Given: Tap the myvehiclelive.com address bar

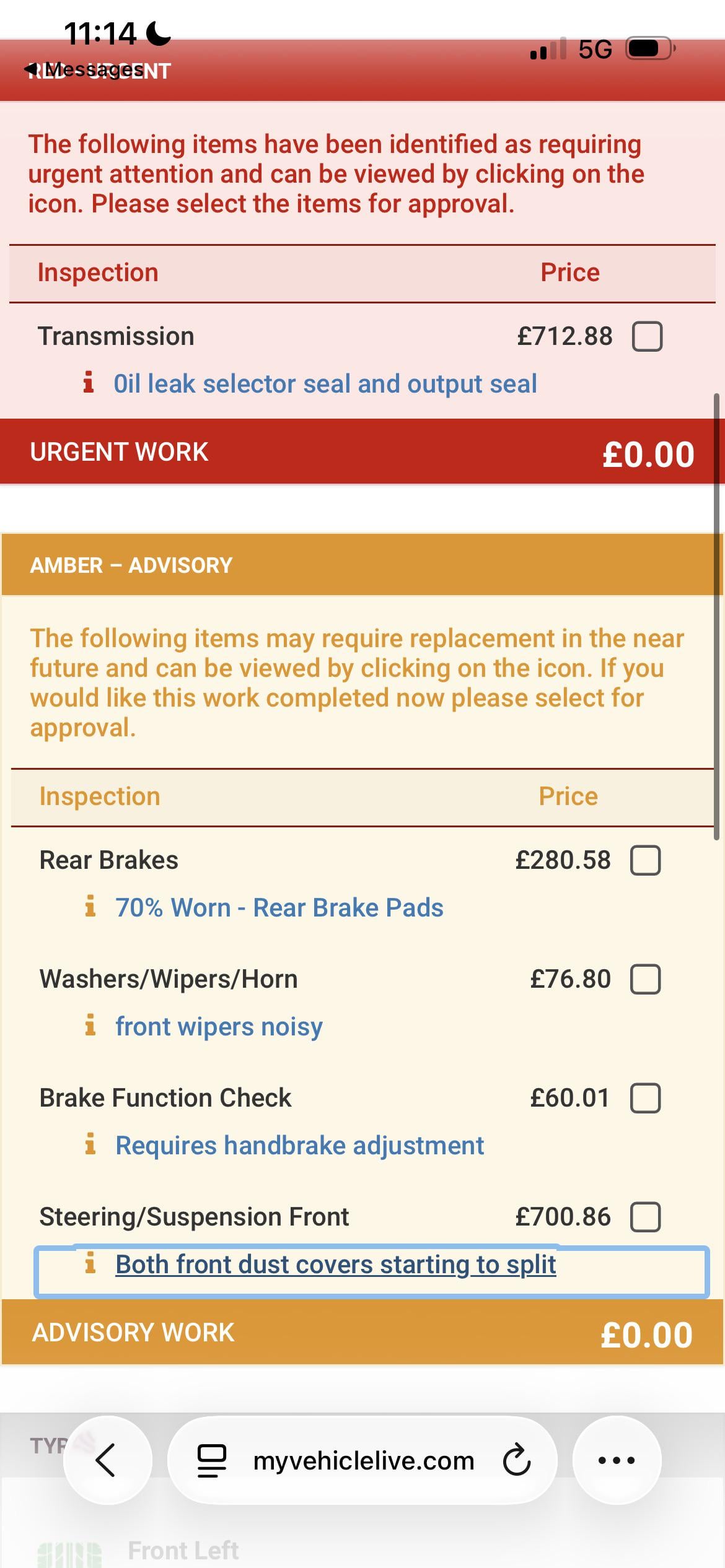Looking at the screenshot, I should pyautogui.click(x=362, y=1460).
